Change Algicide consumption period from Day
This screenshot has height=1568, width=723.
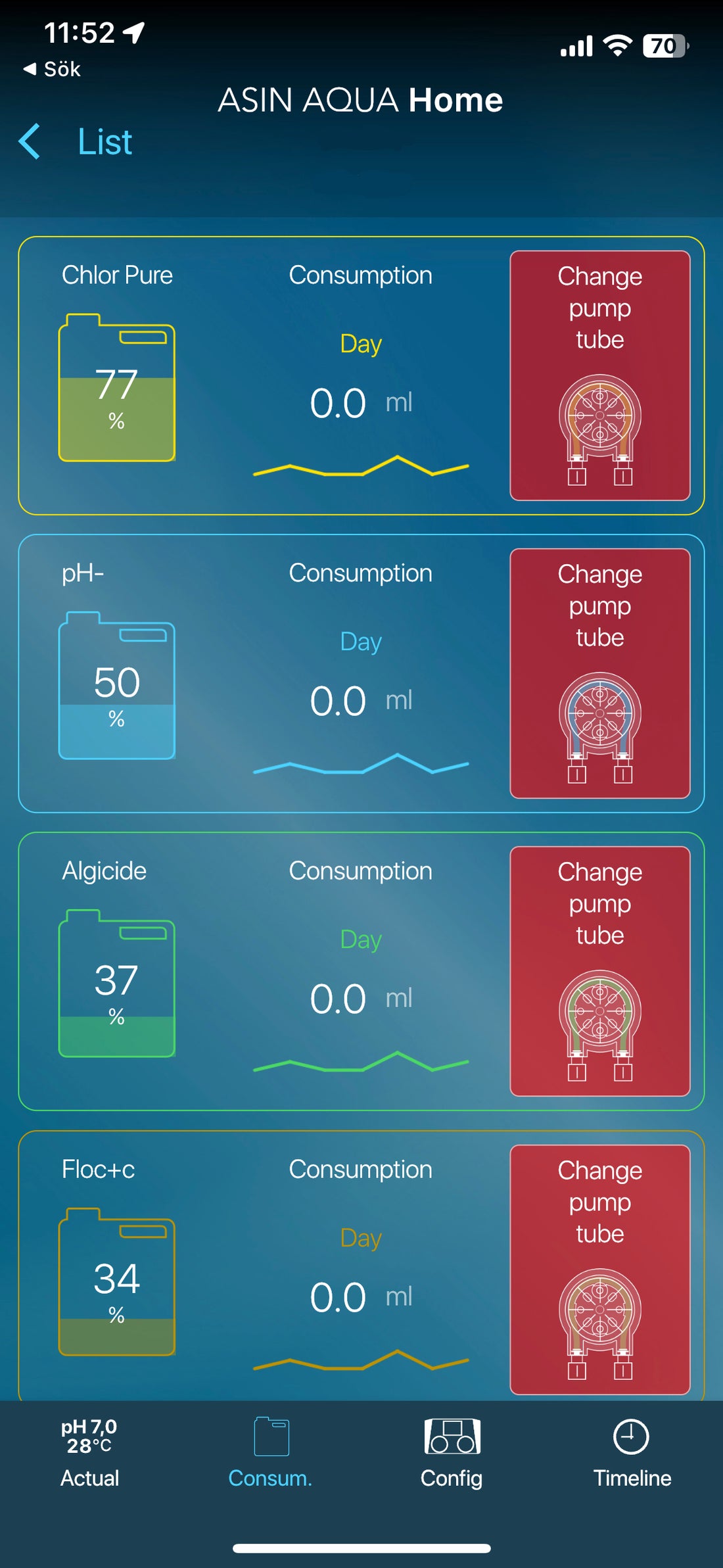(x=361, y=939)
